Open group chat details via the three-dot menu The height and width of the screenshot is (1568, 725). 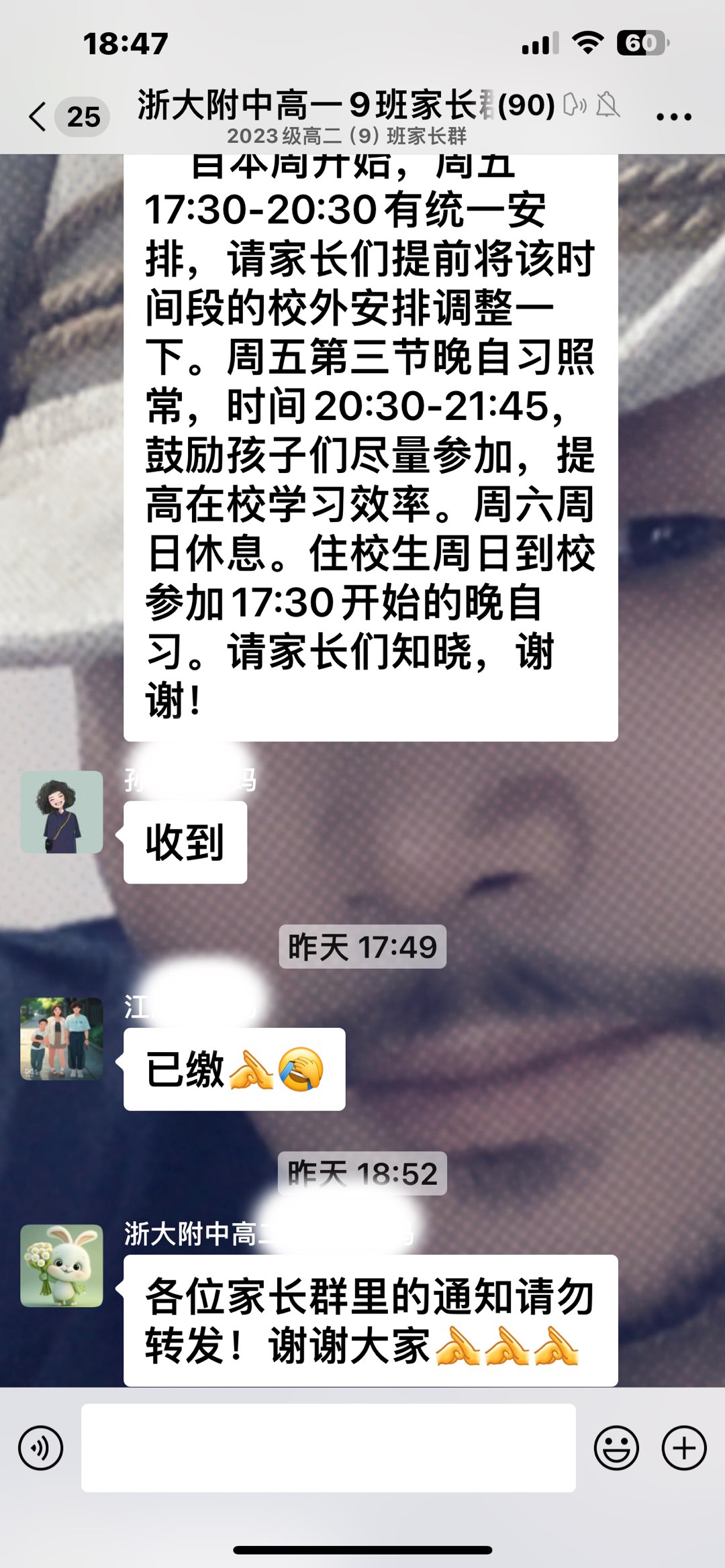coord(673,117)
